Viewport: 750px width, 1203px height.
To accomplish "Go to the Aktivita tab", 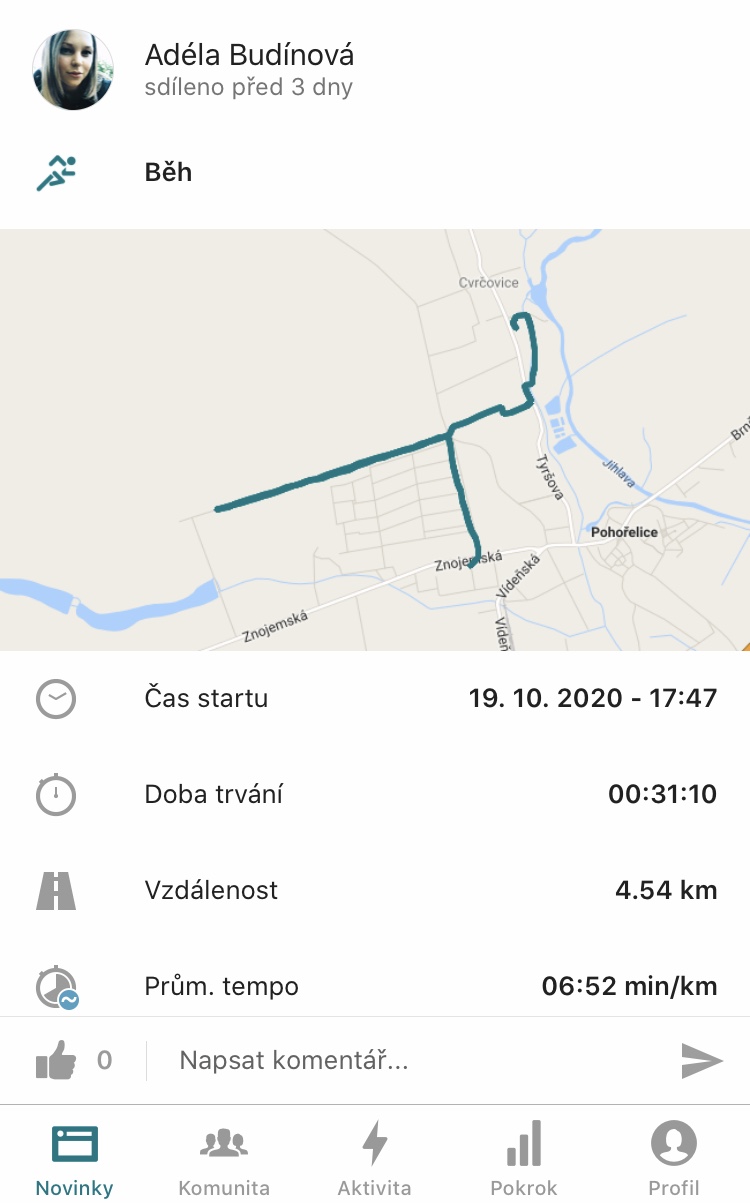I will coord(374,1160).
